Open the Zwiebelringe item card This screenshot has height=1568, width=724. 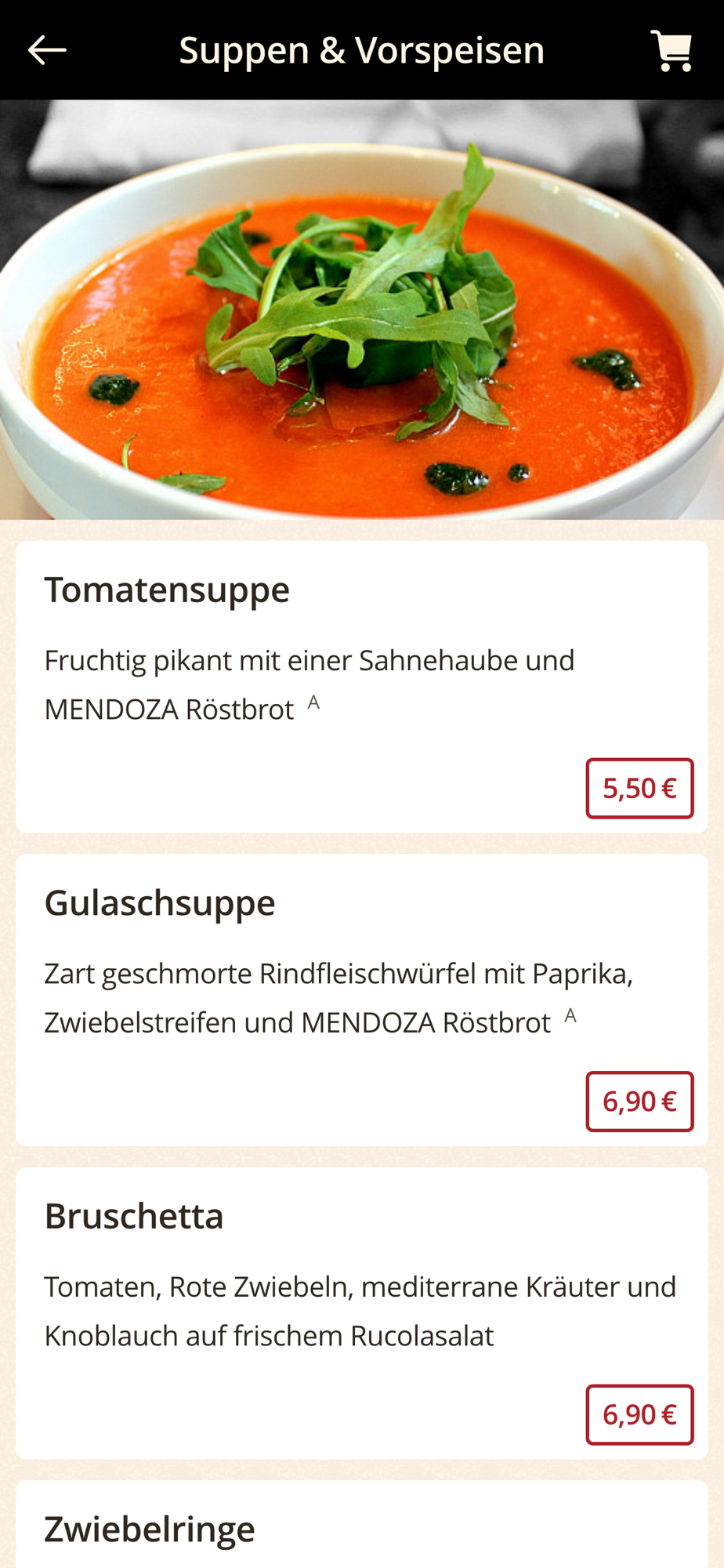[362, 1524]
